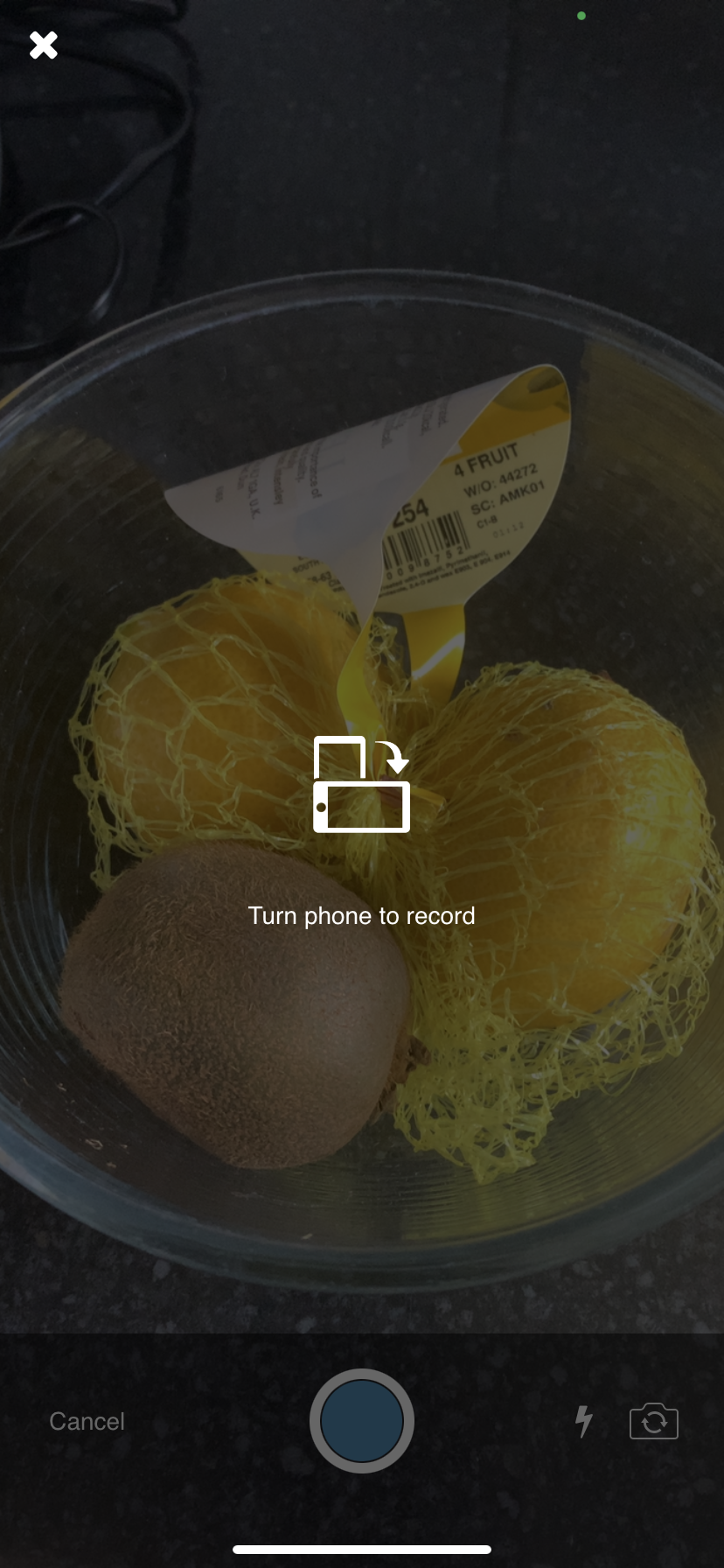The width and height of the screenshot is (724, 1568).
Task: Start recording with the round shutter button
Action: 362,1421
